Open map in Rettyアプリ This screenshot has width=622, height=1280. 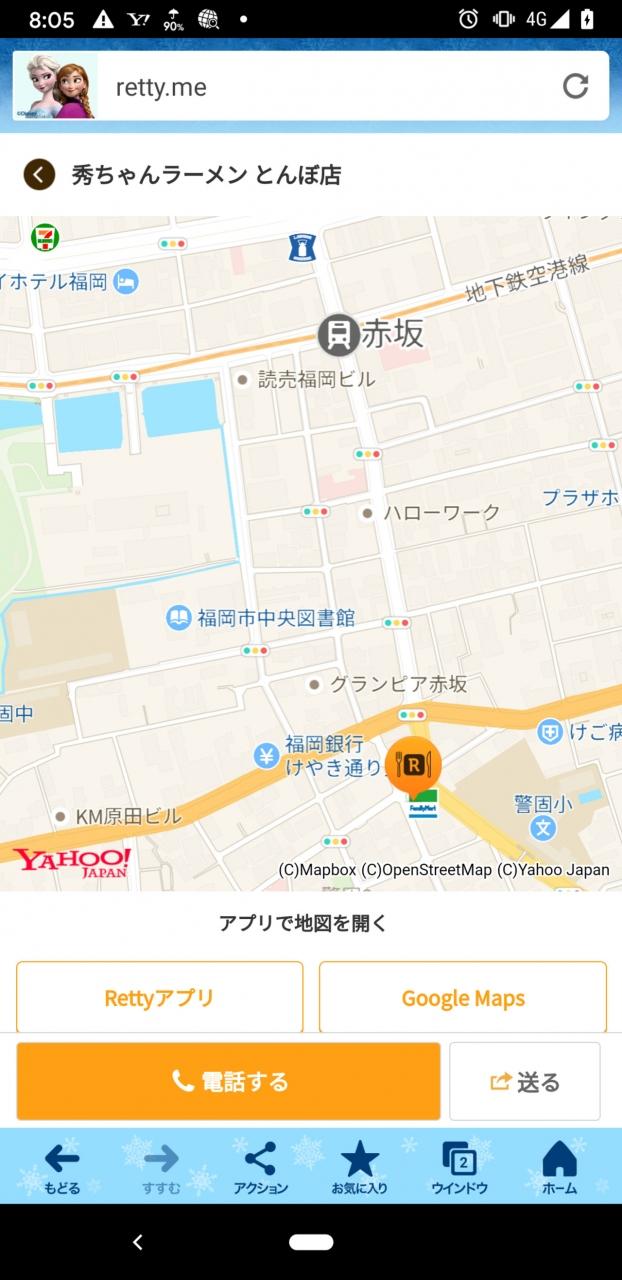tap(159, 997)
